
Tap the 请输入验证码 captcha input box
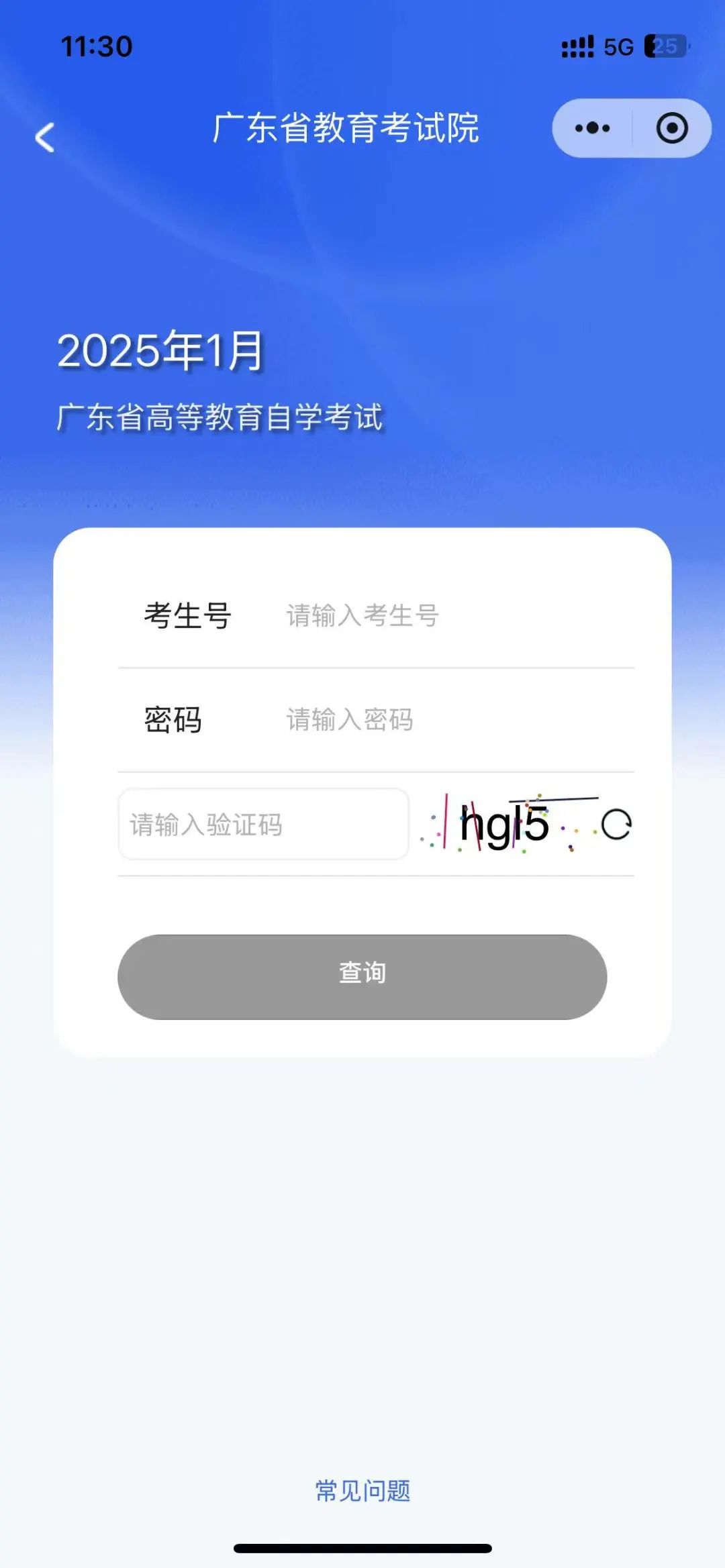pyautogui.click(x=263, y=824)
